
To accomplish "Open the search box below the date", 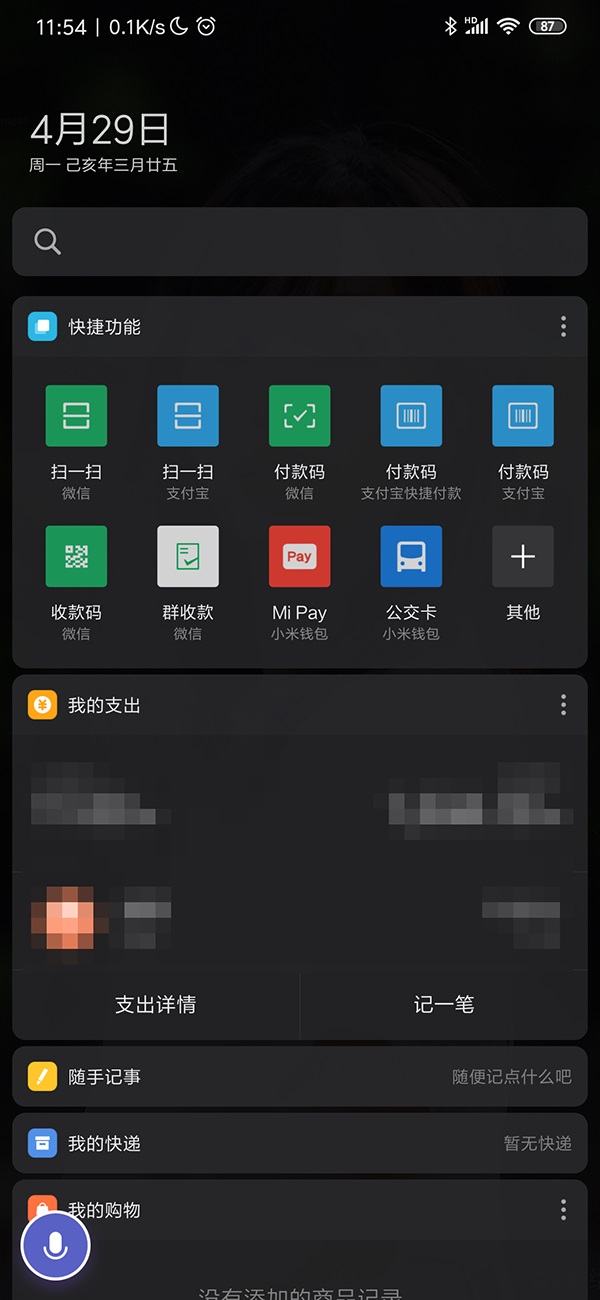I will (x=300, y=242).
